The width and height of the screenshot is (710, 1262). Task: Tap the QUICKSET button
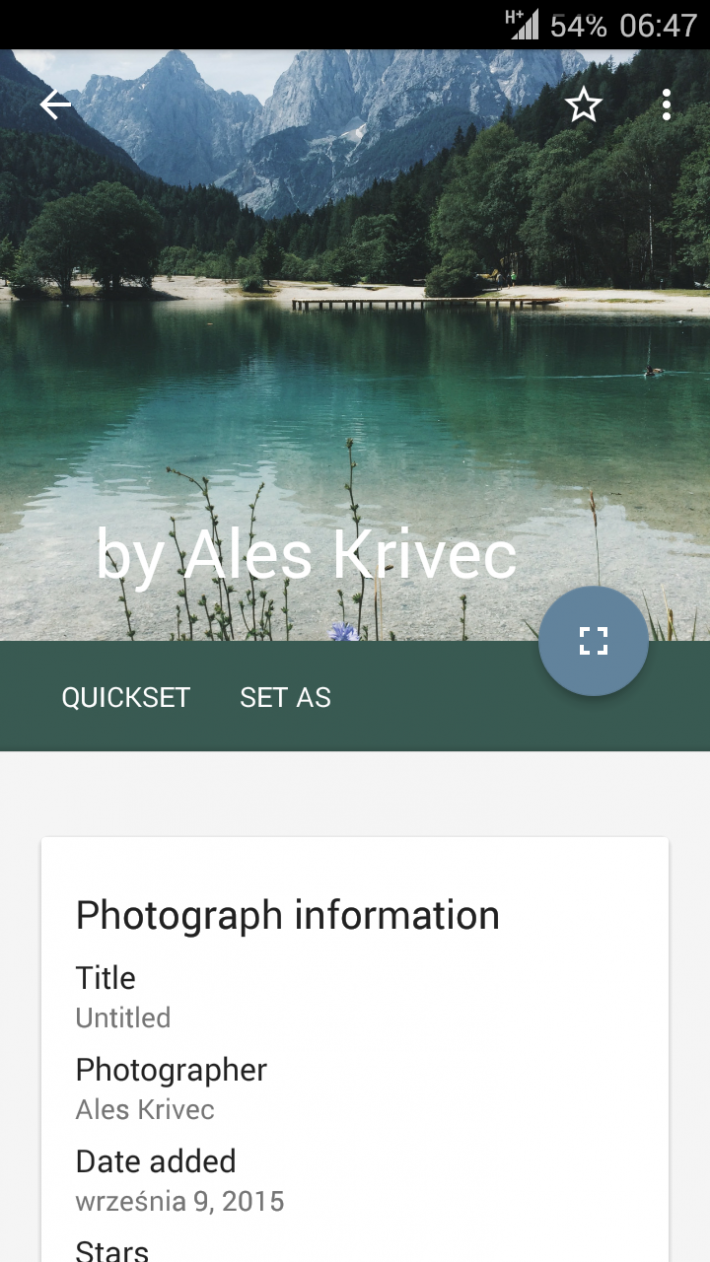tap(126, 697)
